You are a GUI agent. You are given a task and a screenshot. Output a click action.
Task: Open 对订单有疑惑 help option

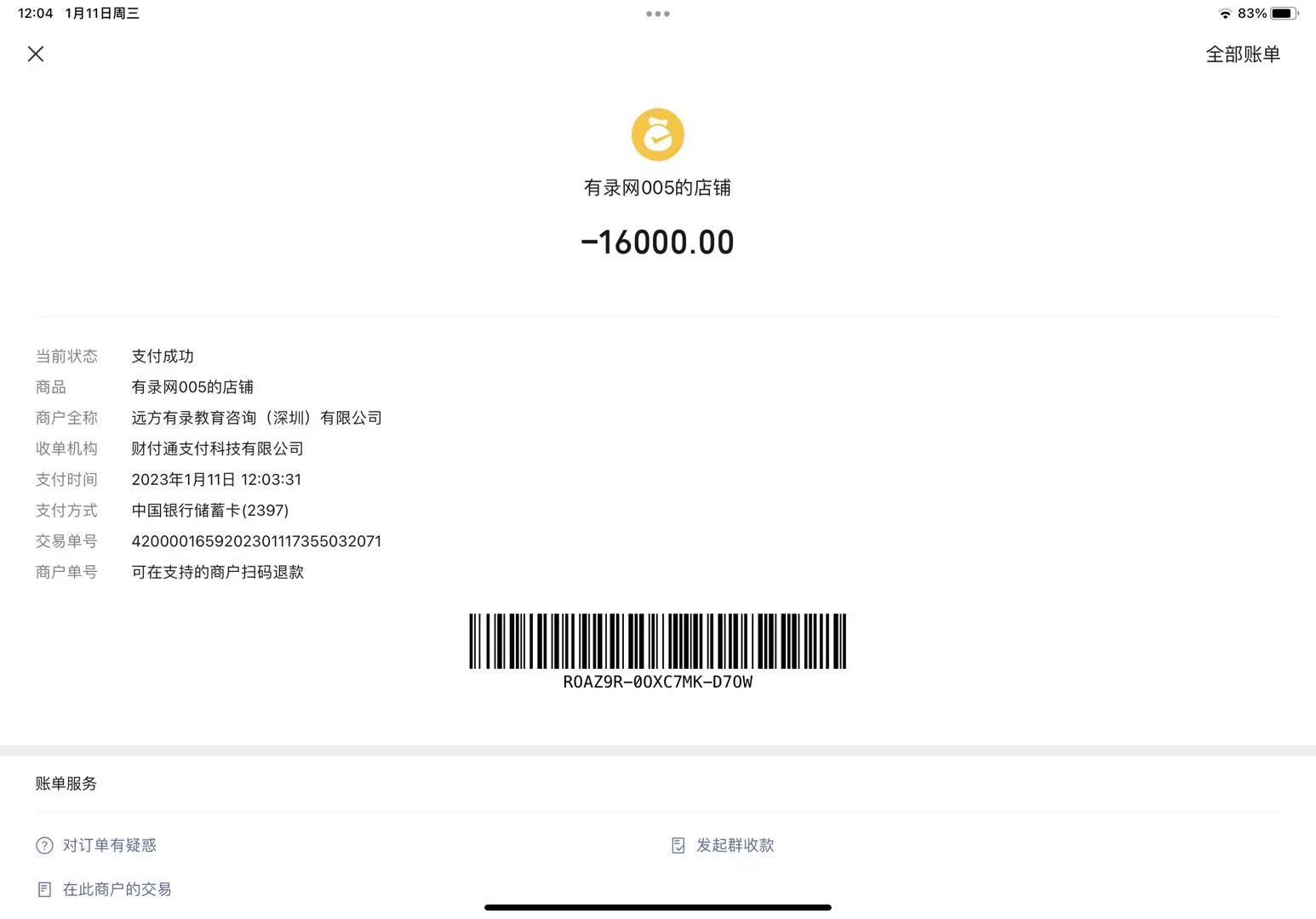coord(109,845)
